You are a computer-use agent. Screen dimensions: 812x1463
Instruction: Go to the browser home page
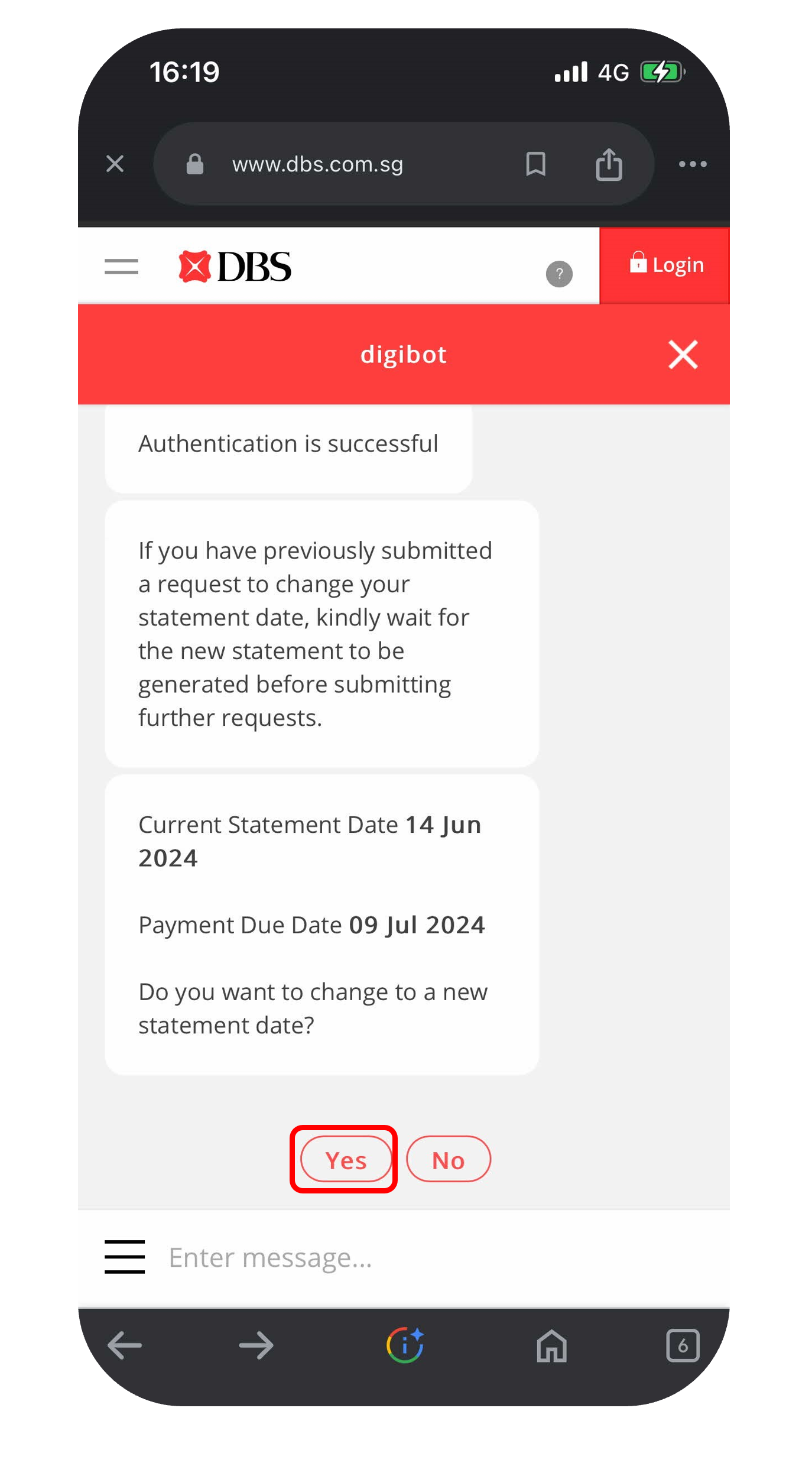[x=551, y=1345]
